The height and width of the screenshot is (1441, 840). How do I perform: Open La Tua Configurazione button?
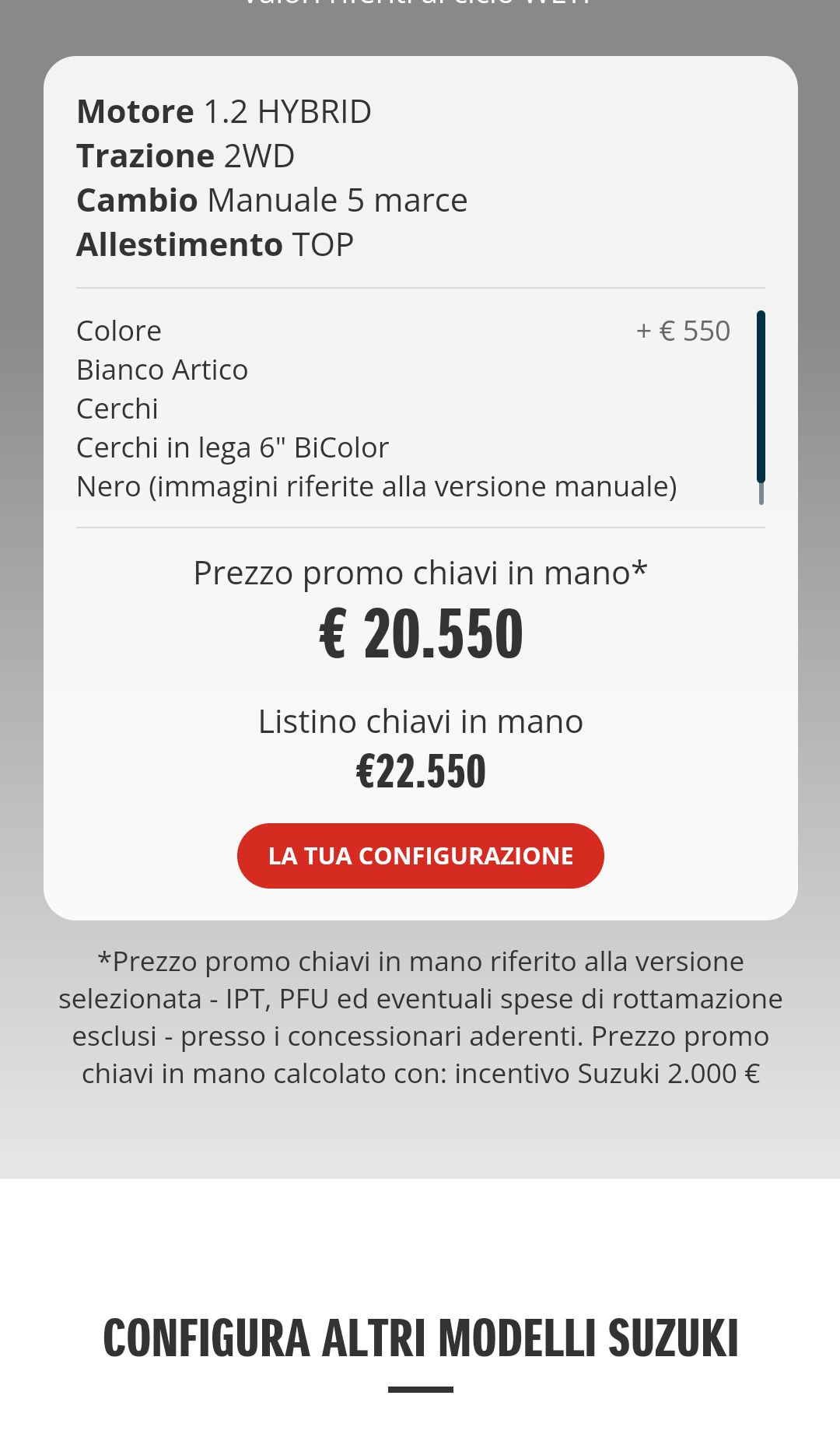coord(420,855)
